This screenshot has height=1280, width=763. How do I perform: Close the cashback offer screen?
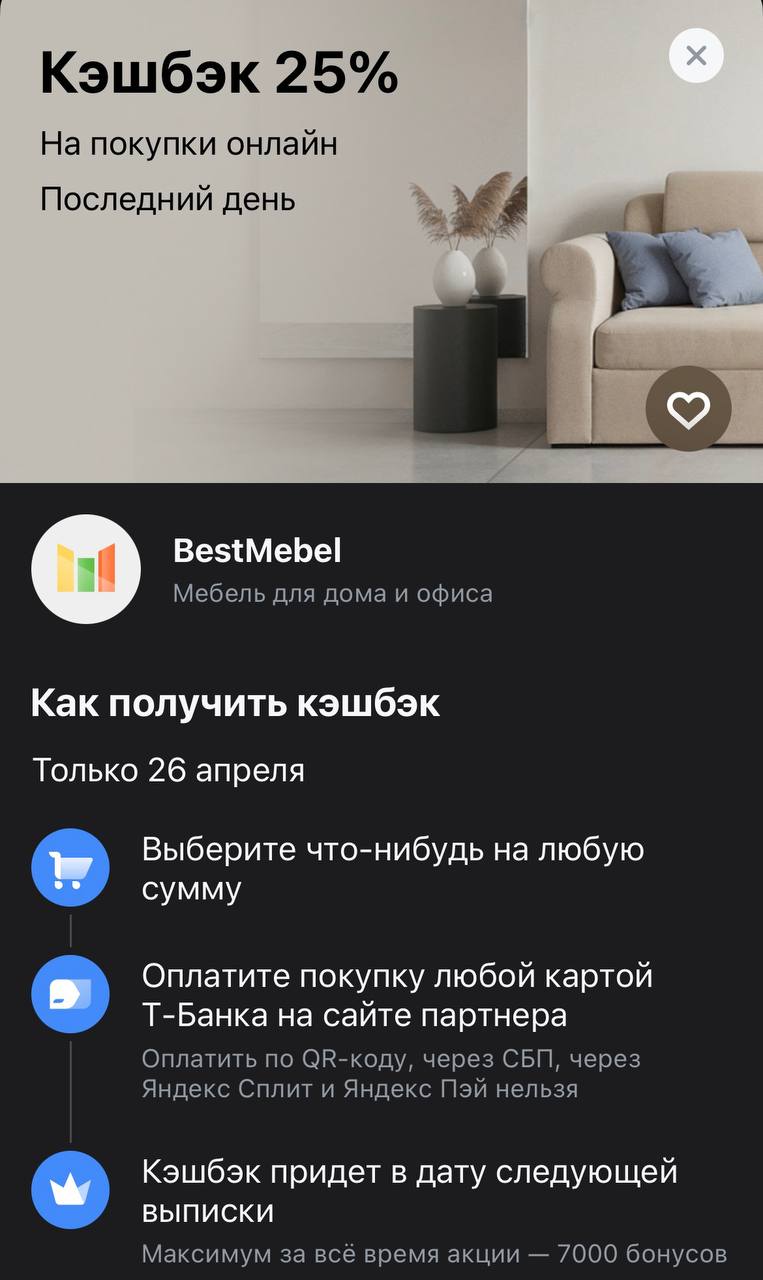[696, 56]
